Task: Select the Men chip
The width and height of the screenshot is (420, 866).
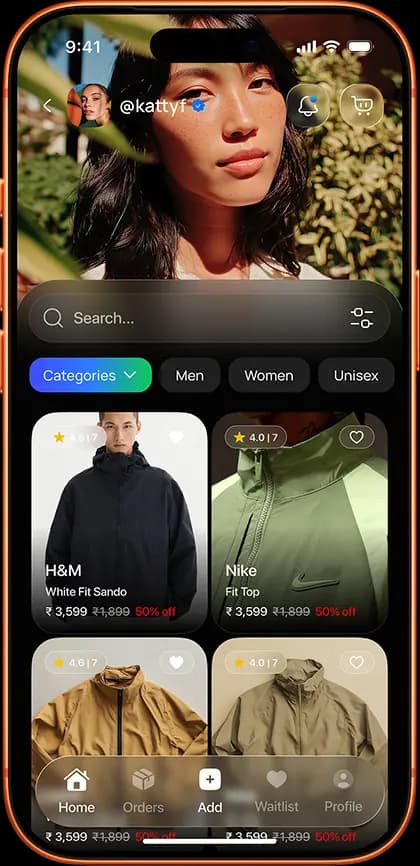Action: (x=190, y=376)
